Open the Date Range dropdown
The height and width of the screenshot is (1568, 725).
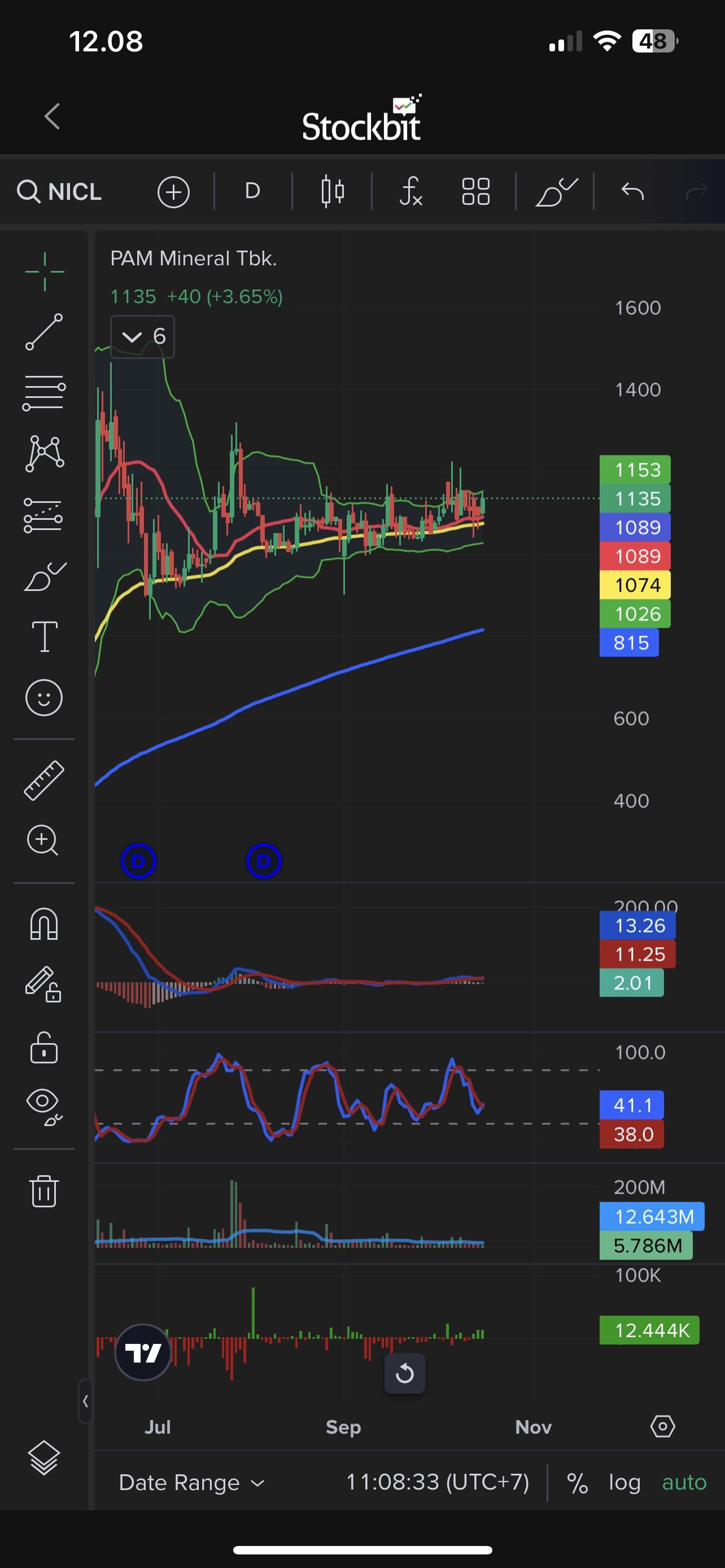[x=191, y=1483]
